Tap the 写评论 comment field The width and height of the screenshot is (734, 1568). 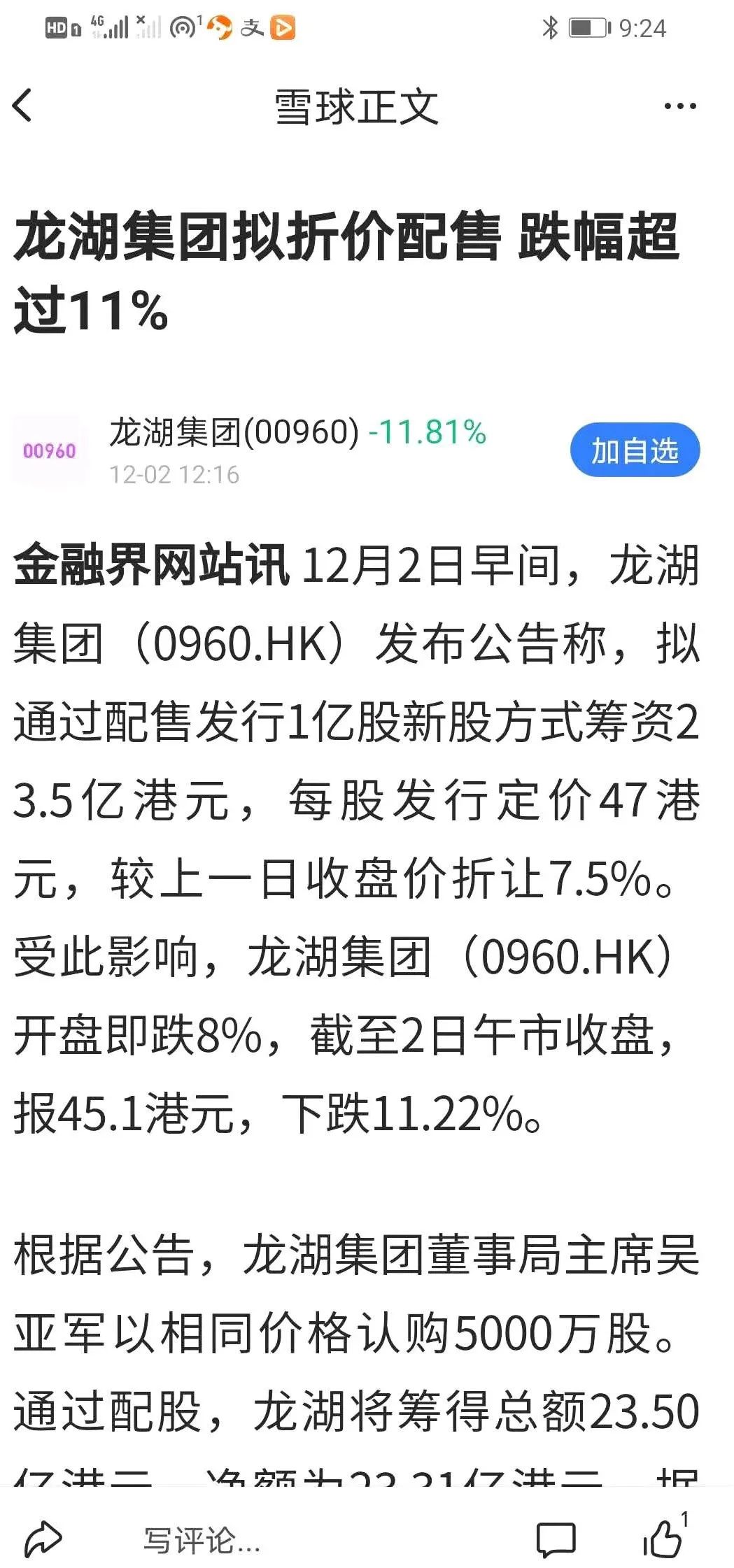pos(203,1539)
